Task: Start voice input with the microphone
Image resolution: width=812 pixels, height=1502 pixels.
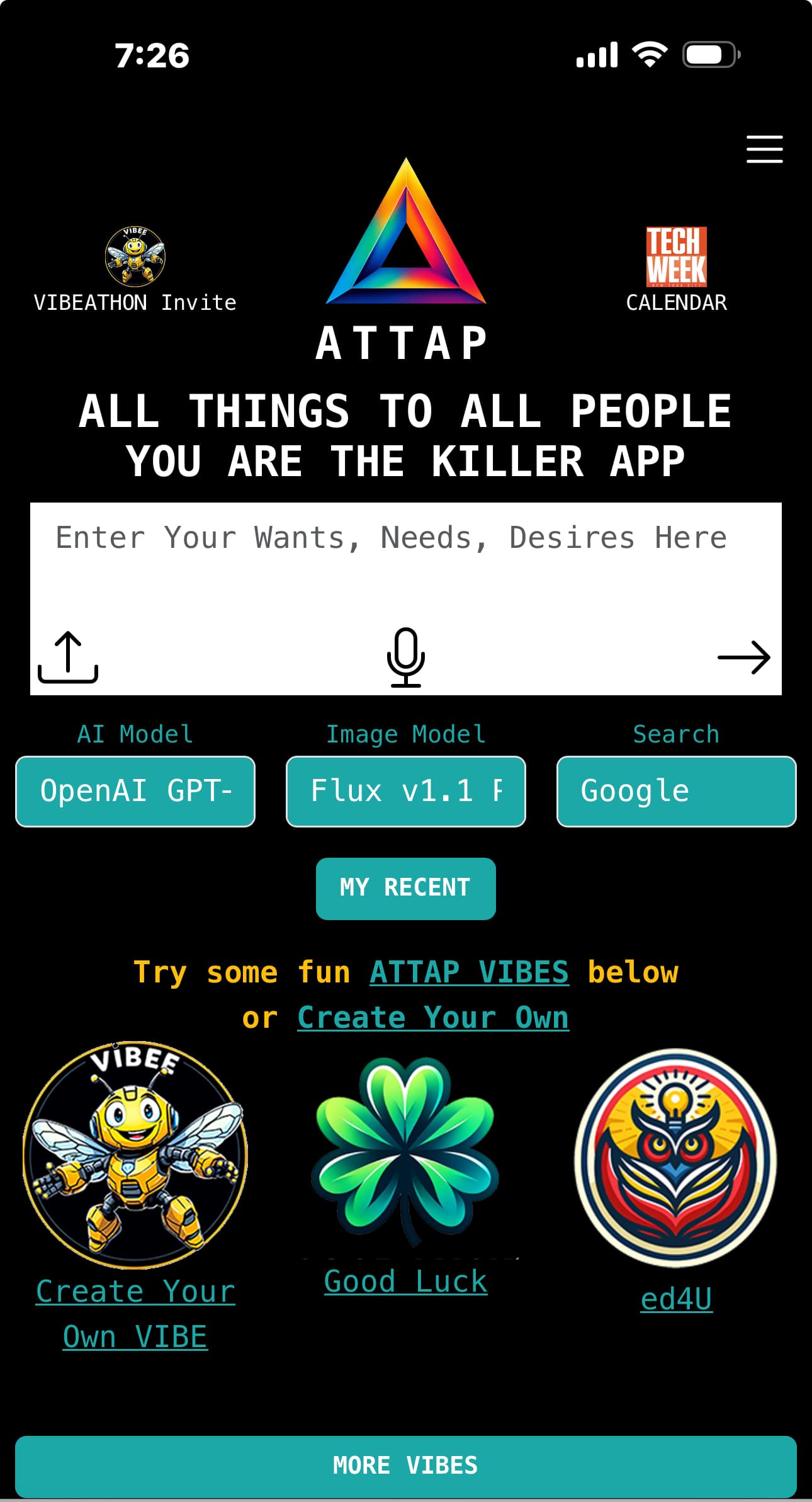Action: (x=405, y=657)
